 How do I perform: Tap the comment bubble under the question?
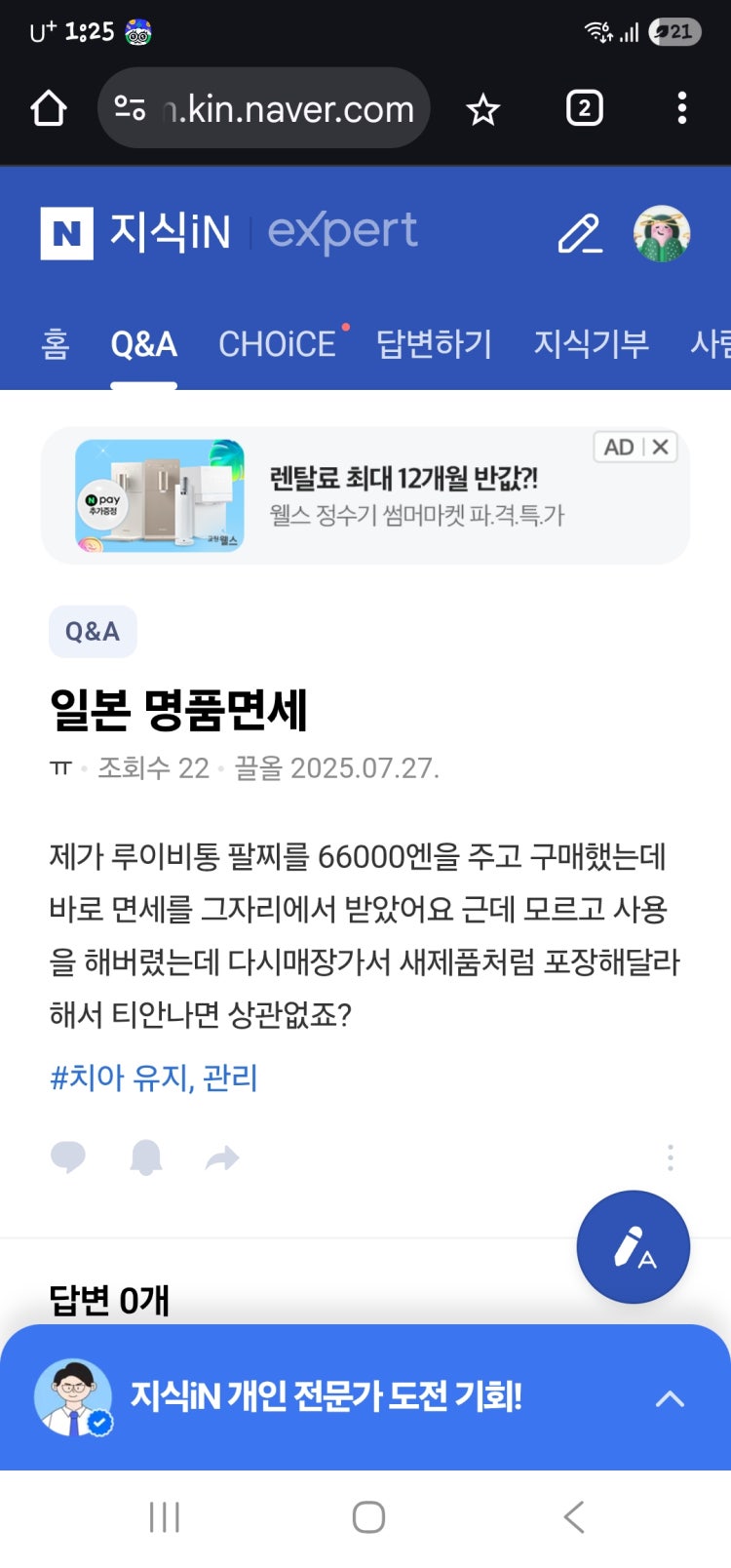68,1157
